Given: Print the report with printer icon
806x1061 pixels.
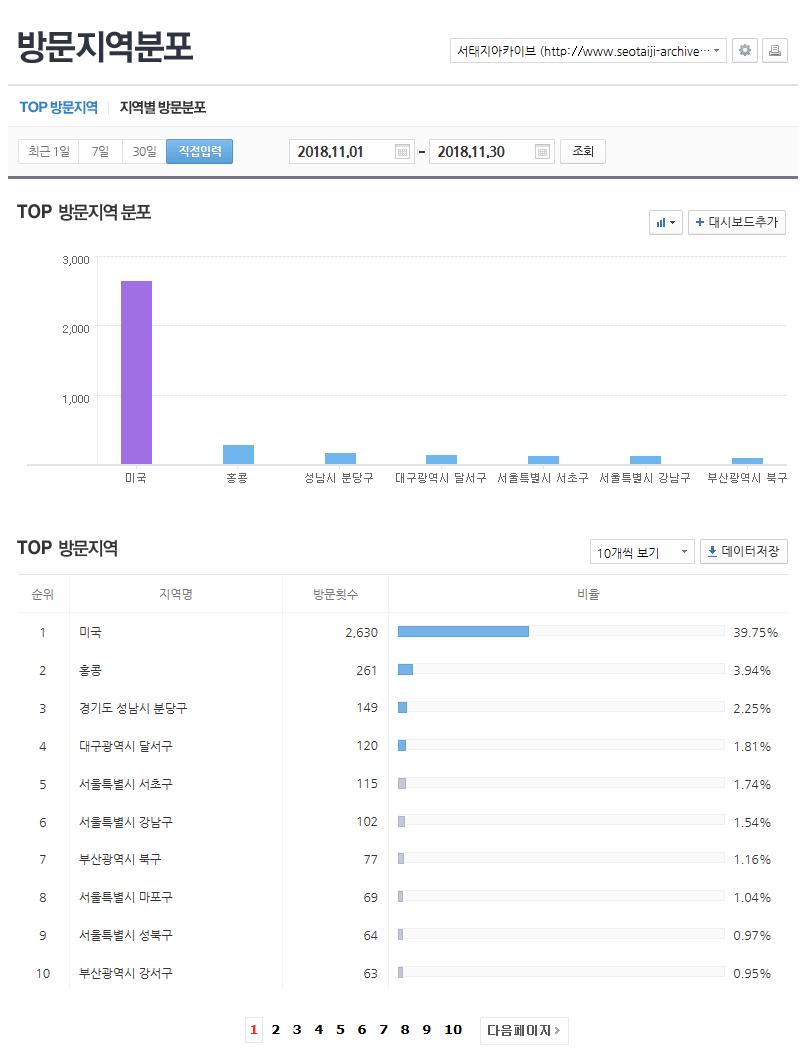Looking at the screenshot, I should click(x=774, y=51).
